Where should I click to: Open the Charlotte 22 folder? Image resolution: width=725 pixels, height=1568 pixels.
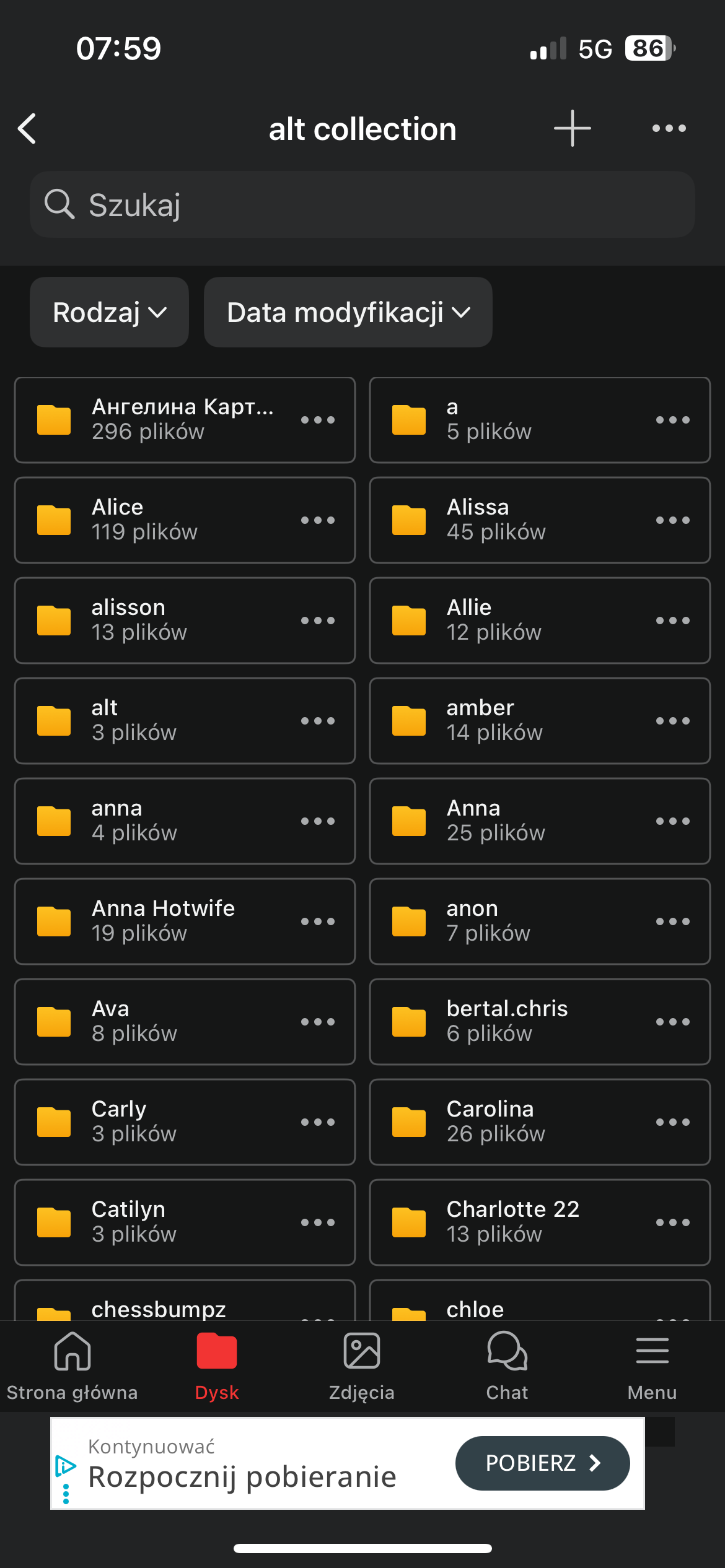point(540,1222)
